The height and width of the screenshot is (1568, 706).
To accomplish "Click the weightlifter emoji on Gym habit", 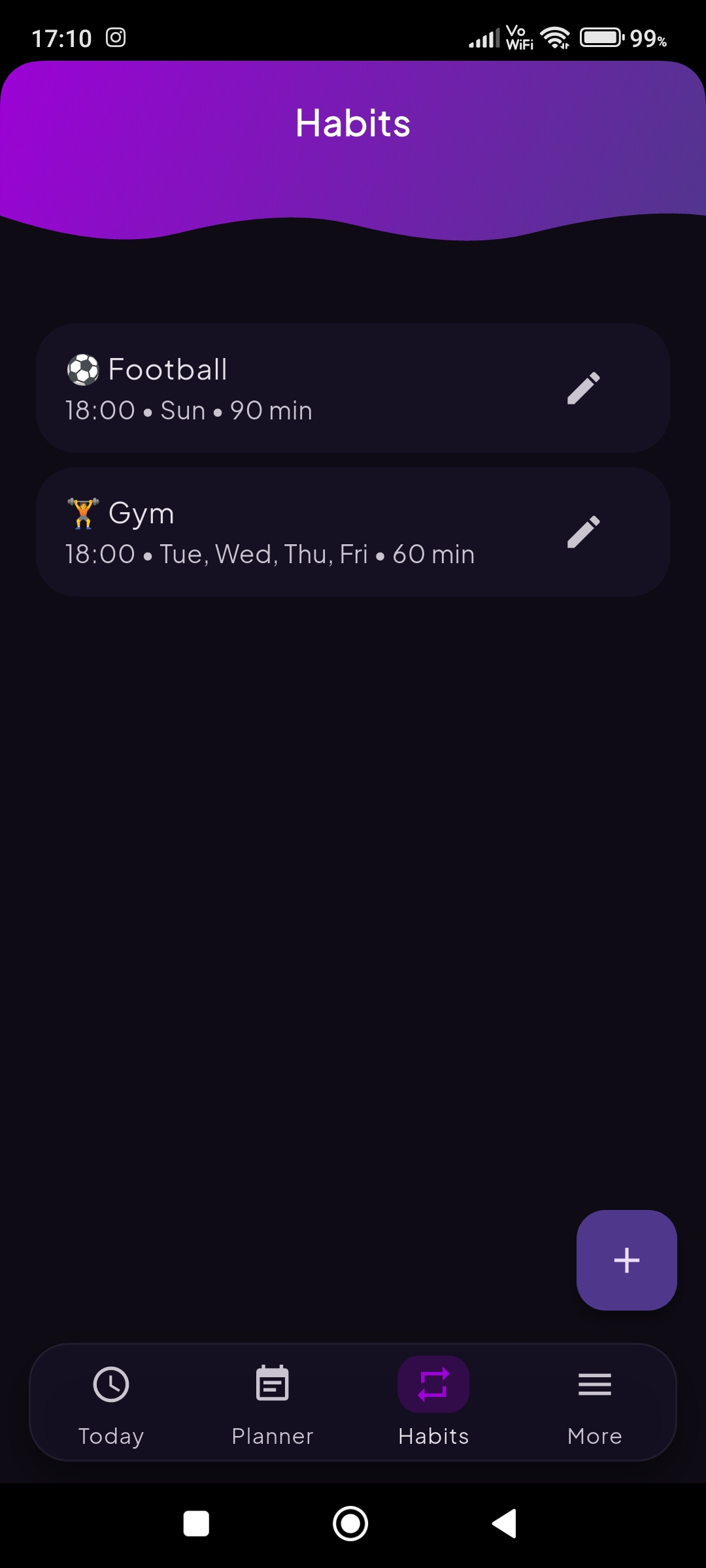I will pos(82,513).
